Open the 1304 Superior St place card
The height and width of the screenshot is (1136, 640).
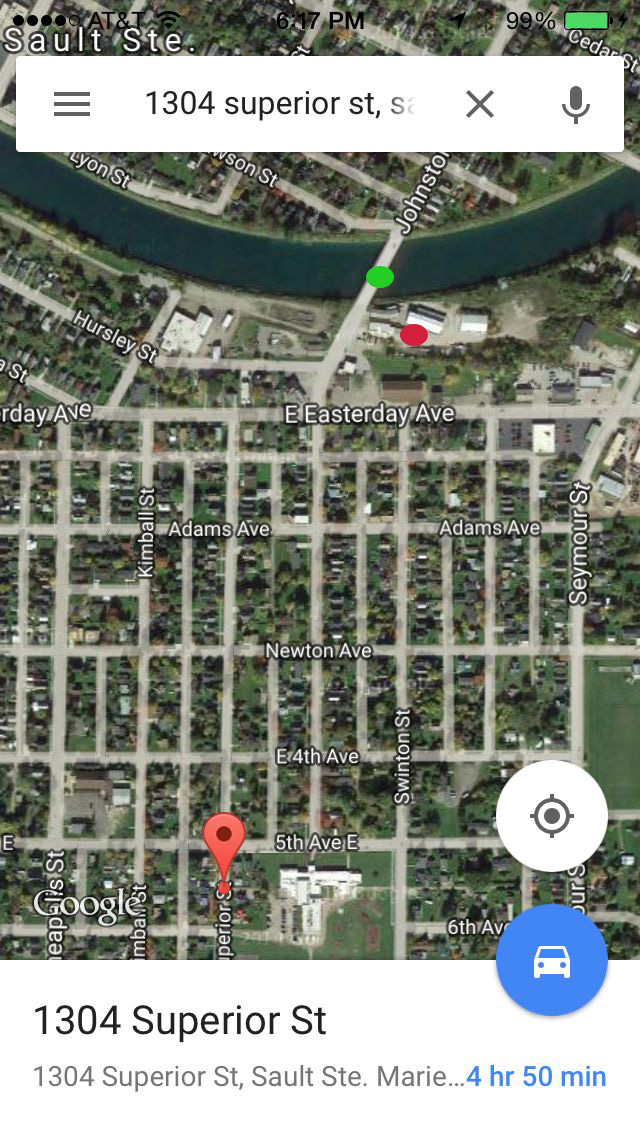point(320,1048)
